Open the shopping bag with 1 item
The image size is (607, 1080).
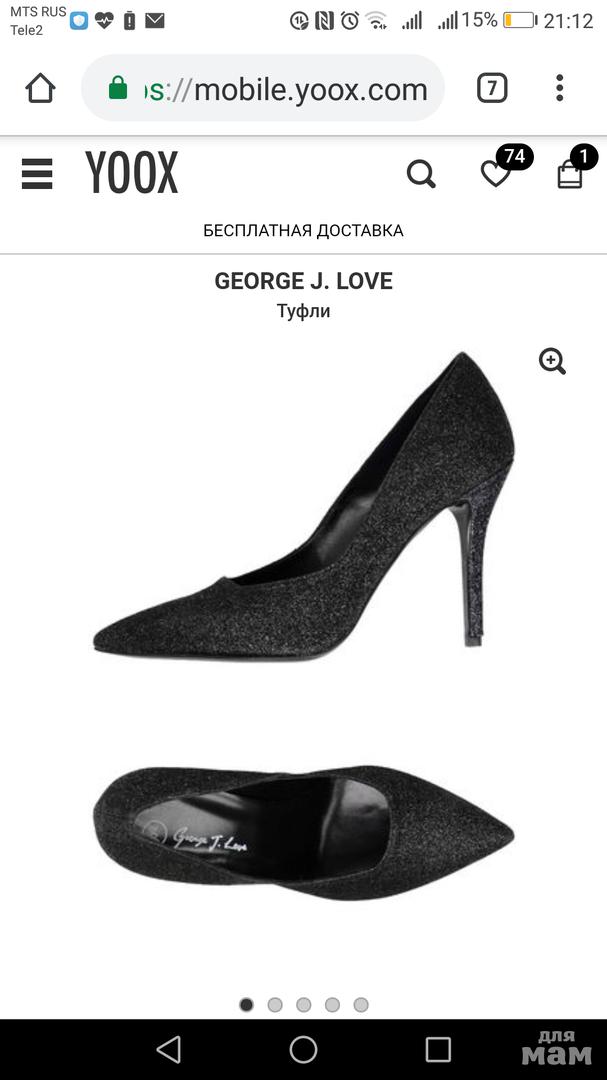(570, 174)
